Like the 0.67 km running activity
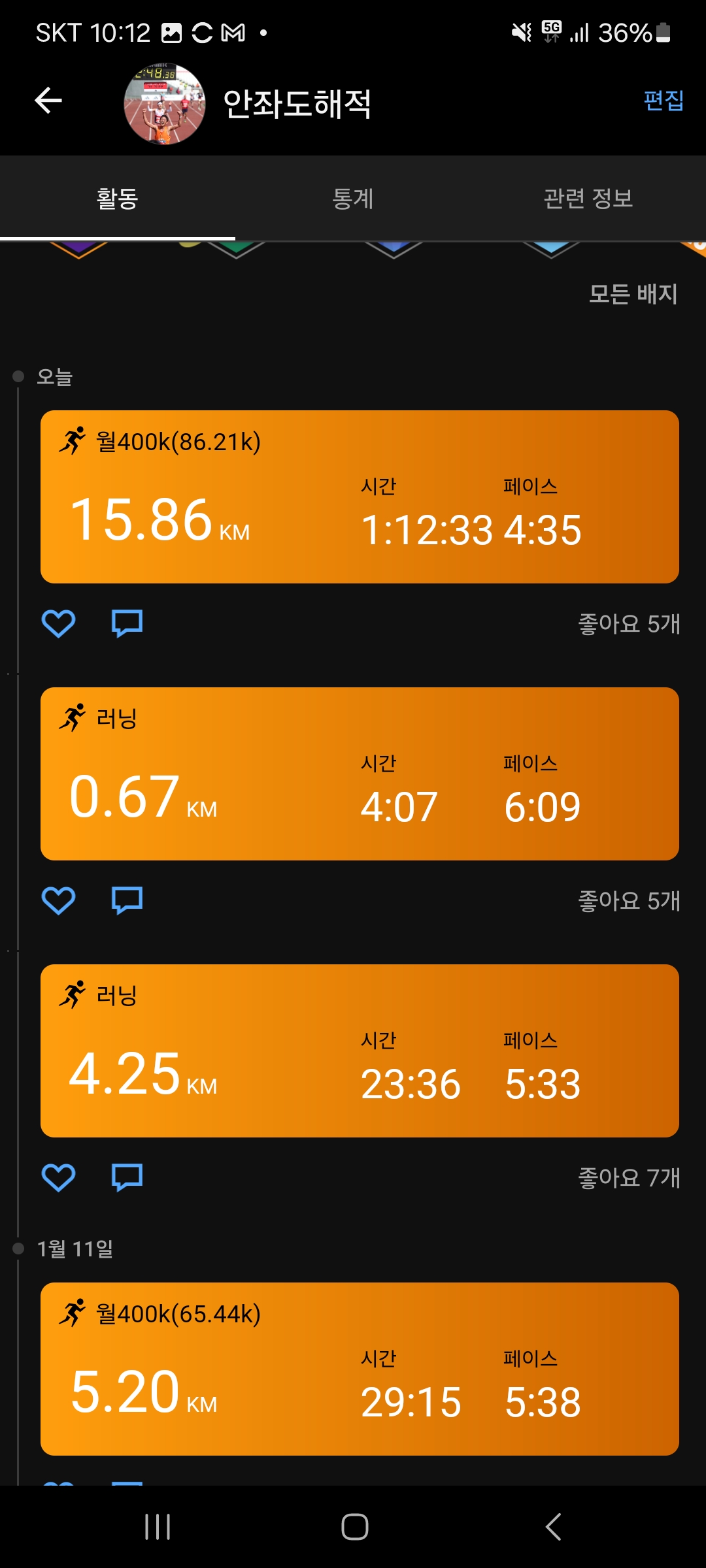Image resolution: width=706 pixels, height=1568 pixels. 58,900
